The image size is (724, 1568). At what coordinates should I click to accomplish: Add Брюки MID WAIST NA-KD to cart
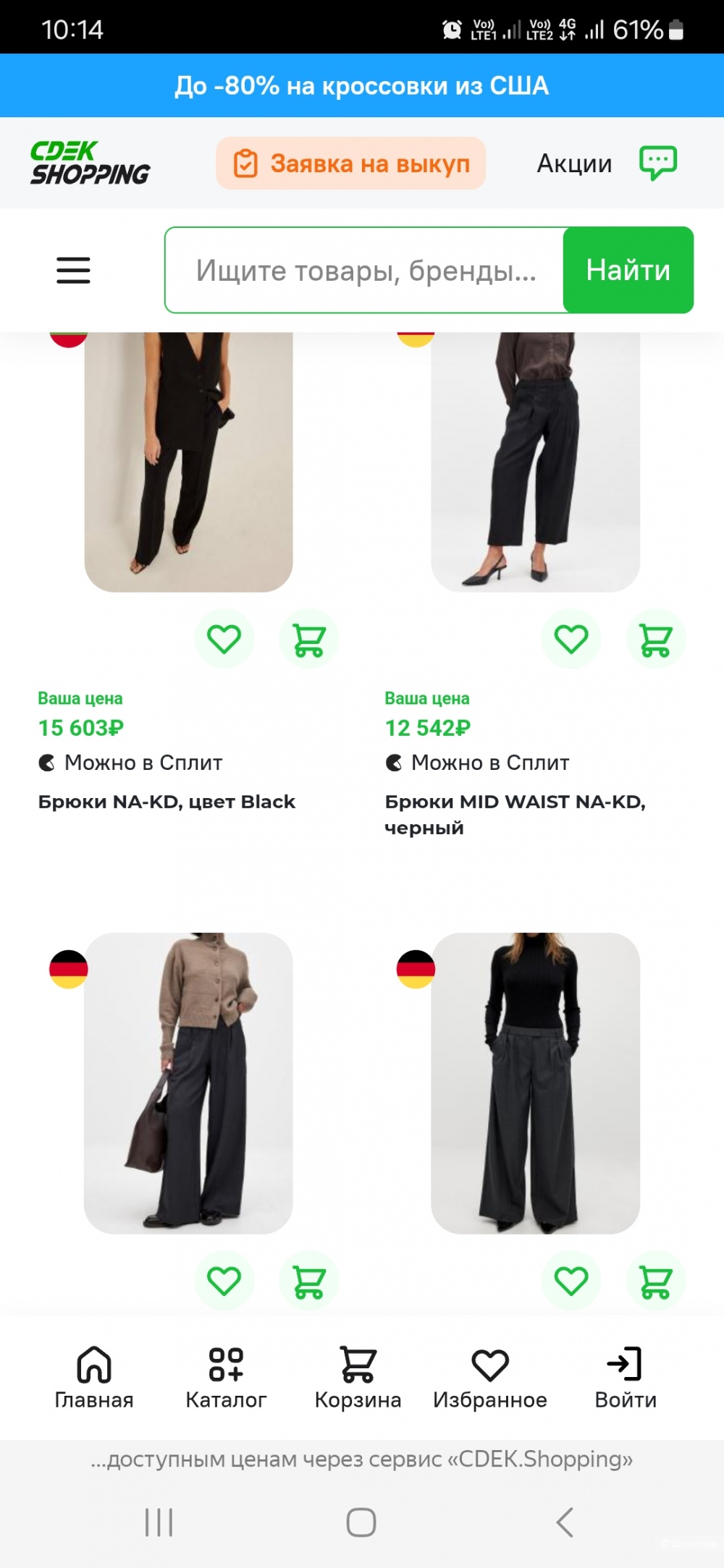pyautogui.click(x=656, y=640)
